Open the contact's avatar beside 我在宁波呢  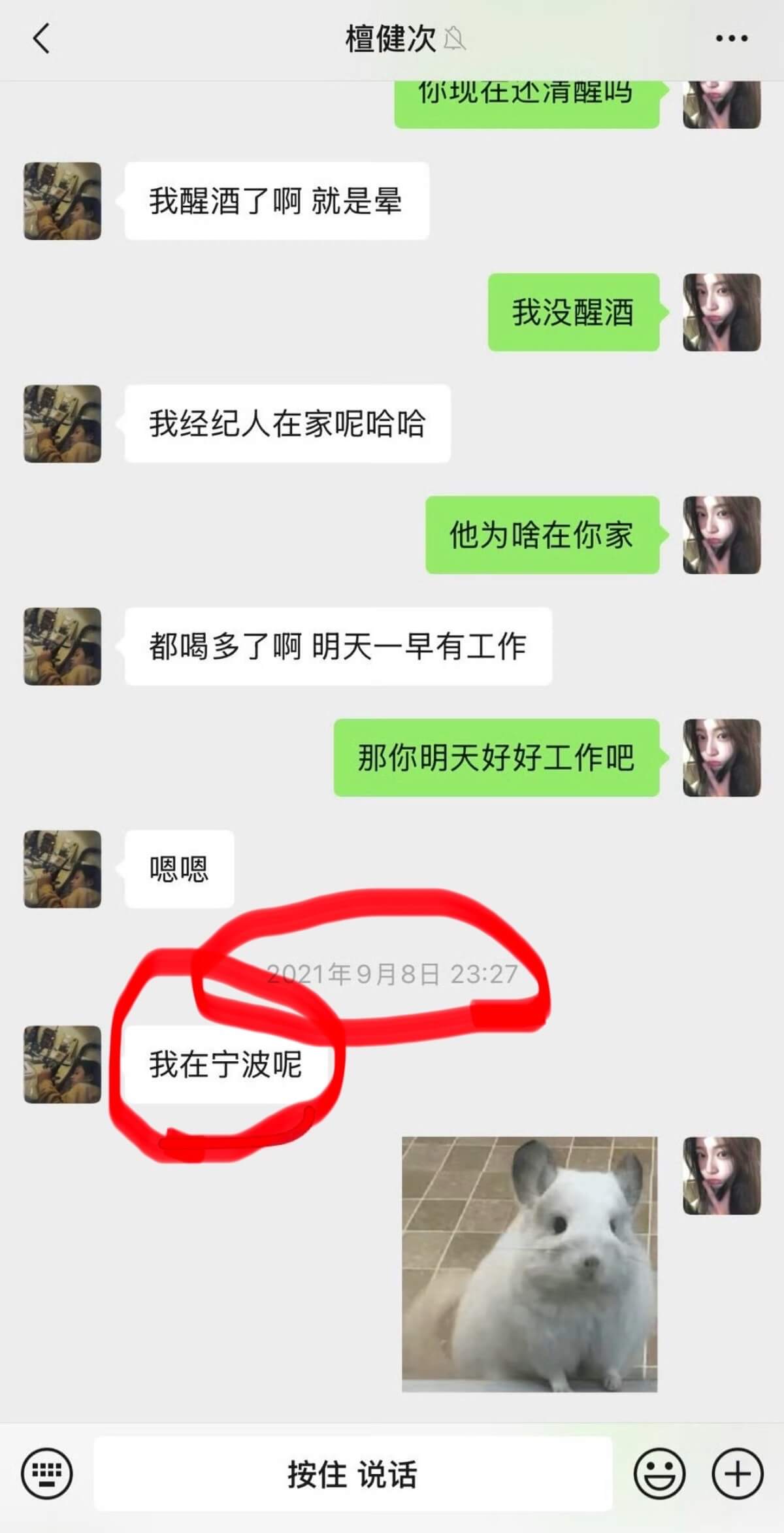point(63,1064)
